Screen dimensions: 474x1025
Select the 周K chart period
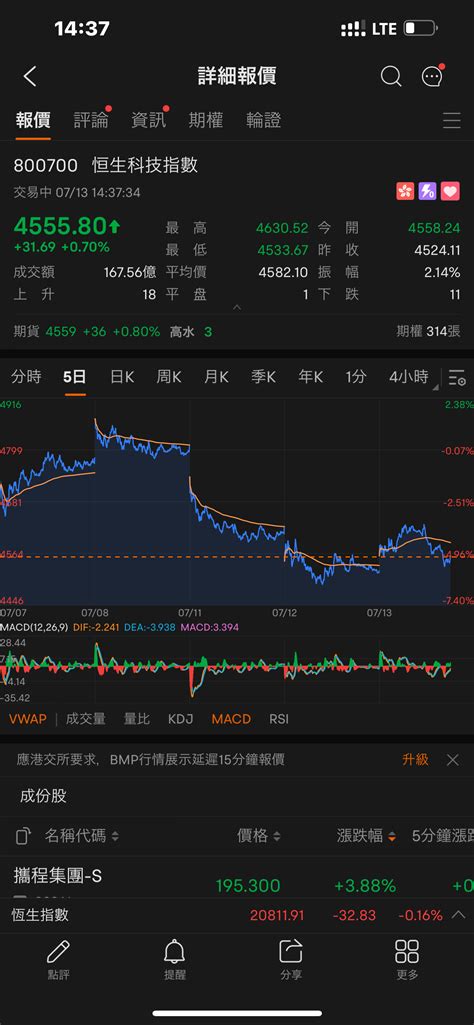169,377
